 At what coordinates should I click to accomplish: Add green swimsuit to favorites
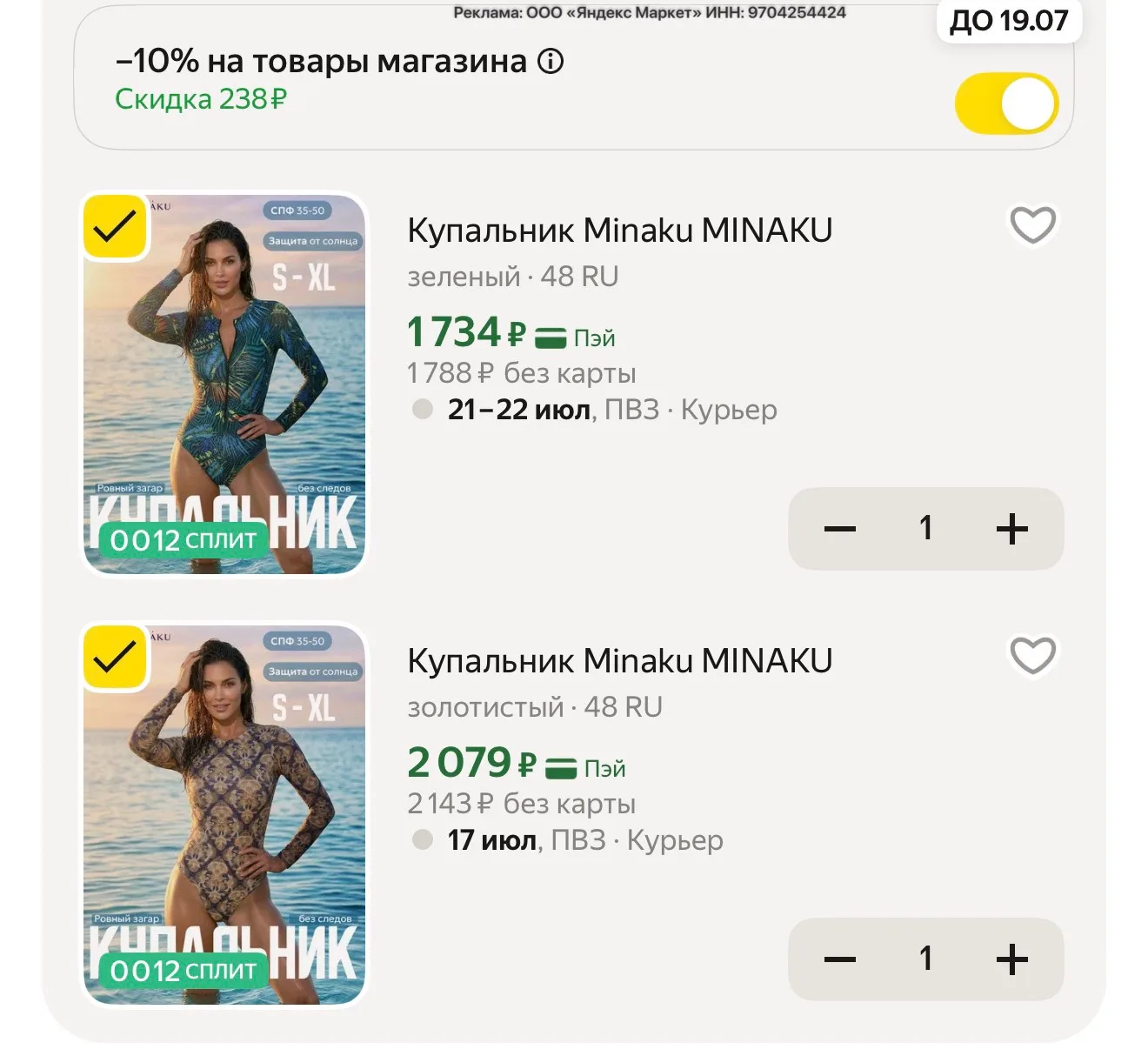1032,225
